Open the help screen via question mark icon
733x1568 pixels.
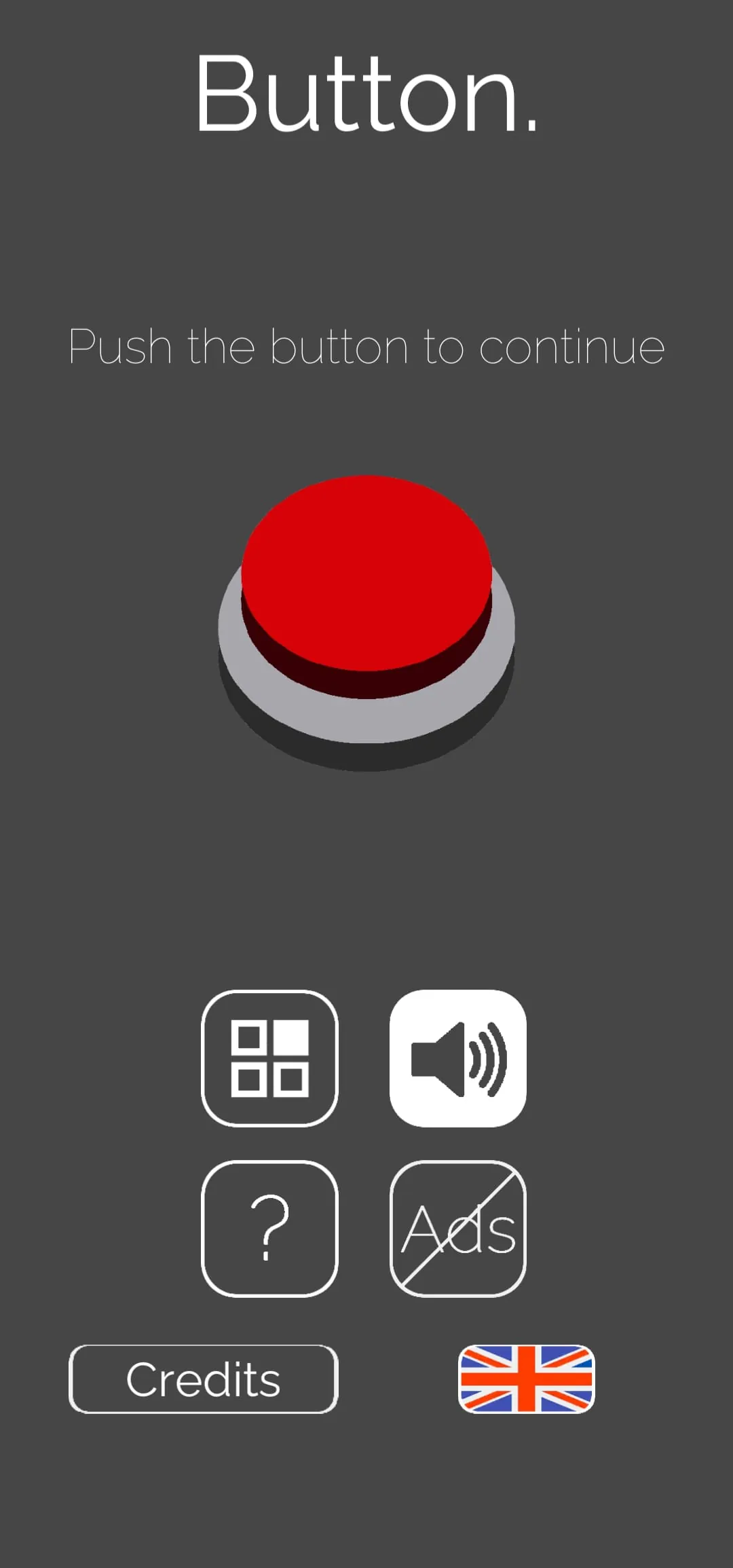coord(269,1229)
